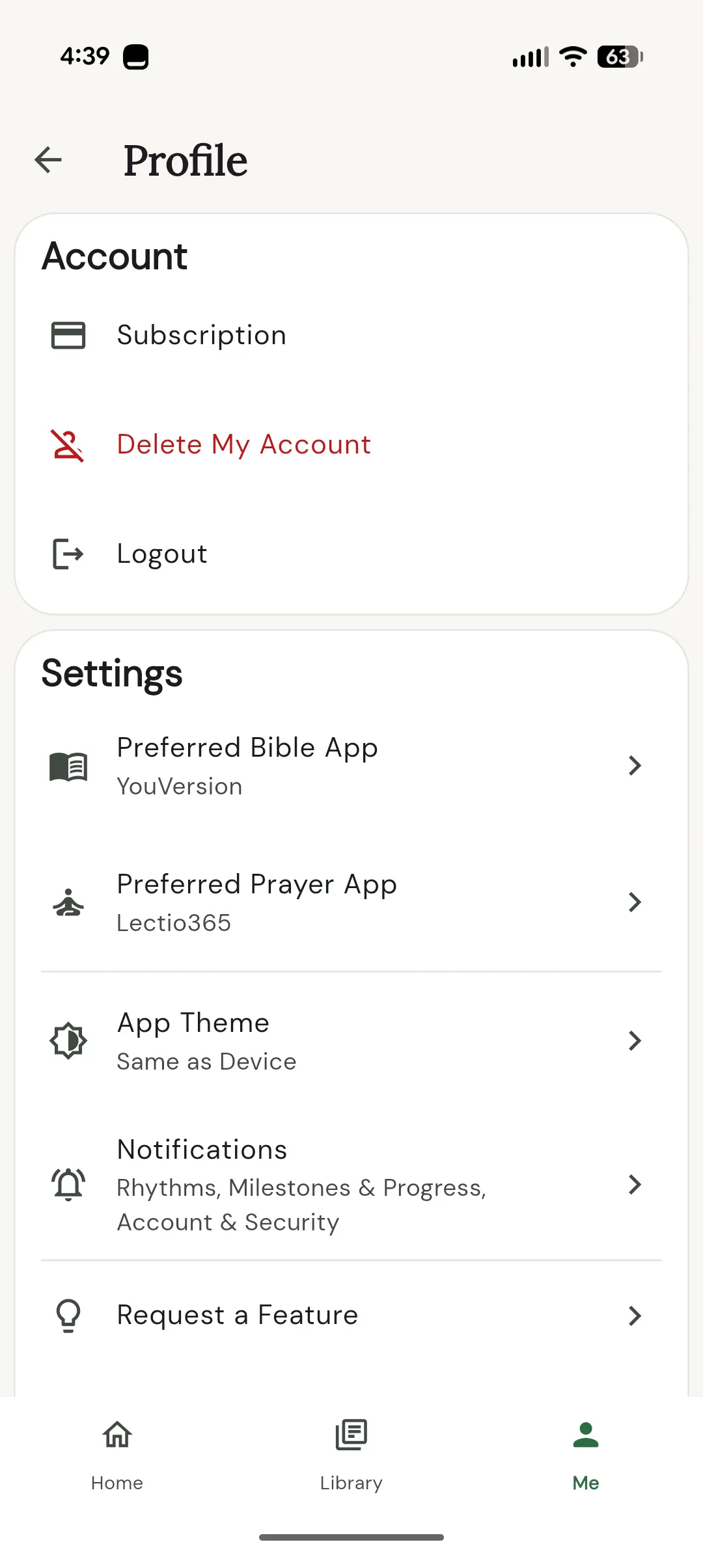Viewport: 703px width, 1568px height.
Task: Click the Notifications bell icon
Action: (x=68, y=1185)
